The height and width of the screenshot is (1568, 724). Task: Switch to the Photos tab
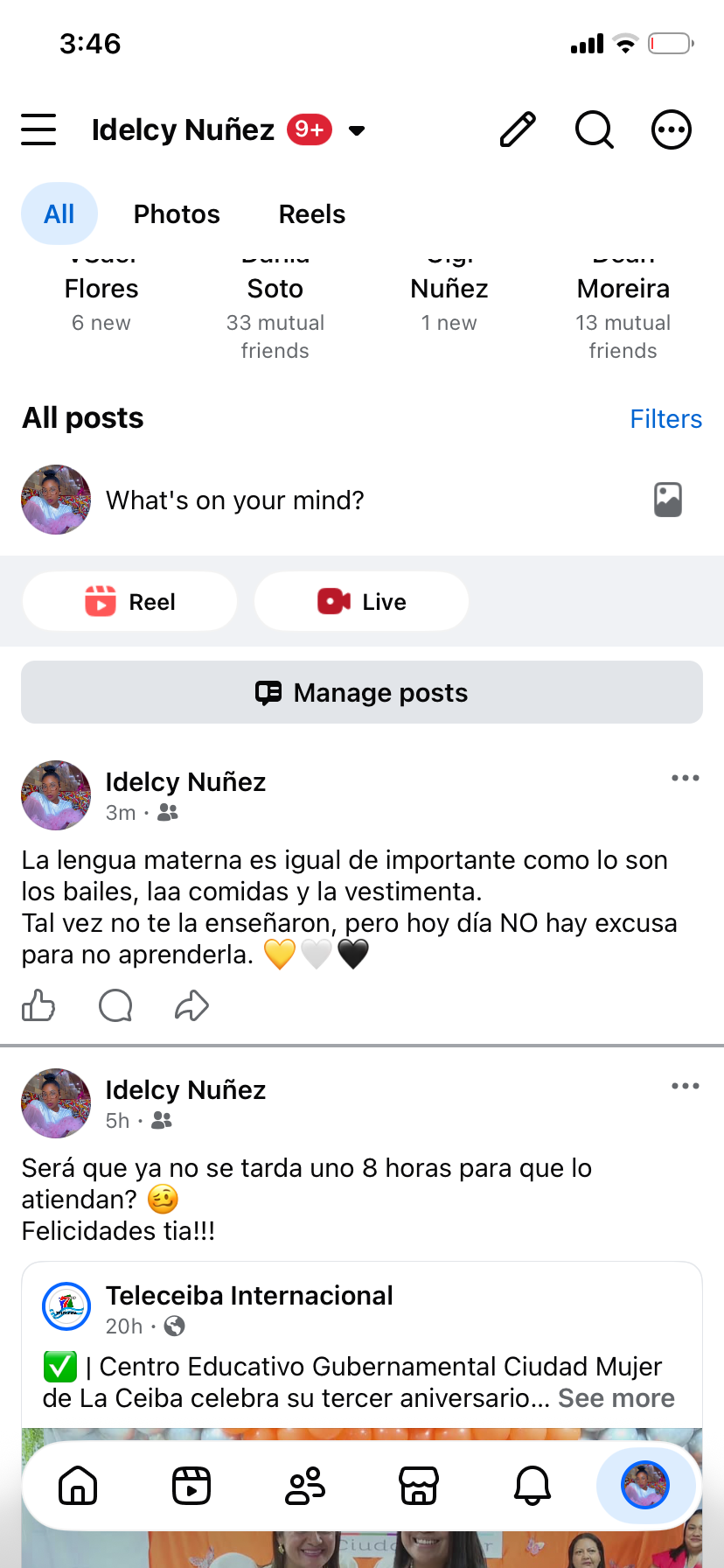177,213
